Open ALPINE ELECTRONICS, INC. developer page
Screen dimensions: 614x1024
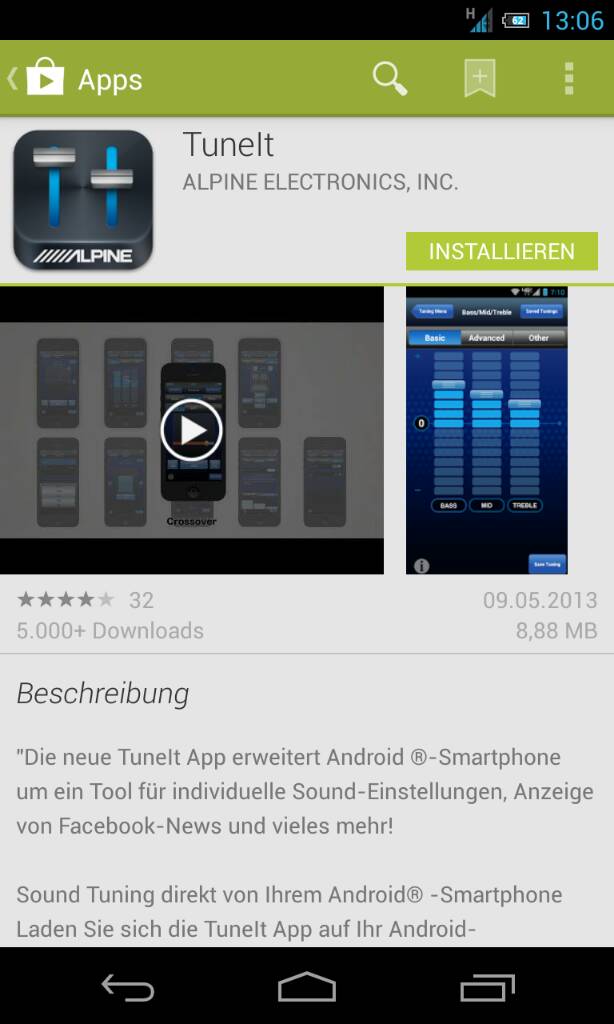320,183
